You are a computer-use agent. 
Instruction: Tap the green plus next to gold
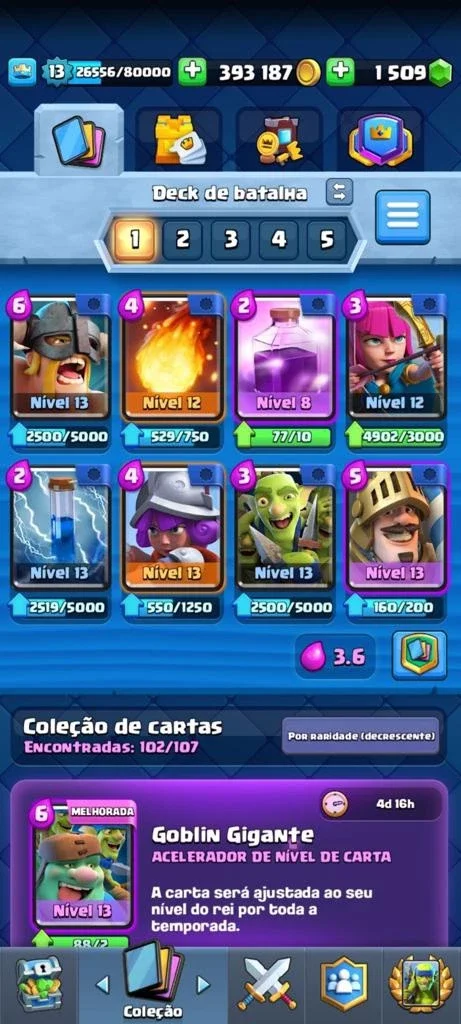192,72
